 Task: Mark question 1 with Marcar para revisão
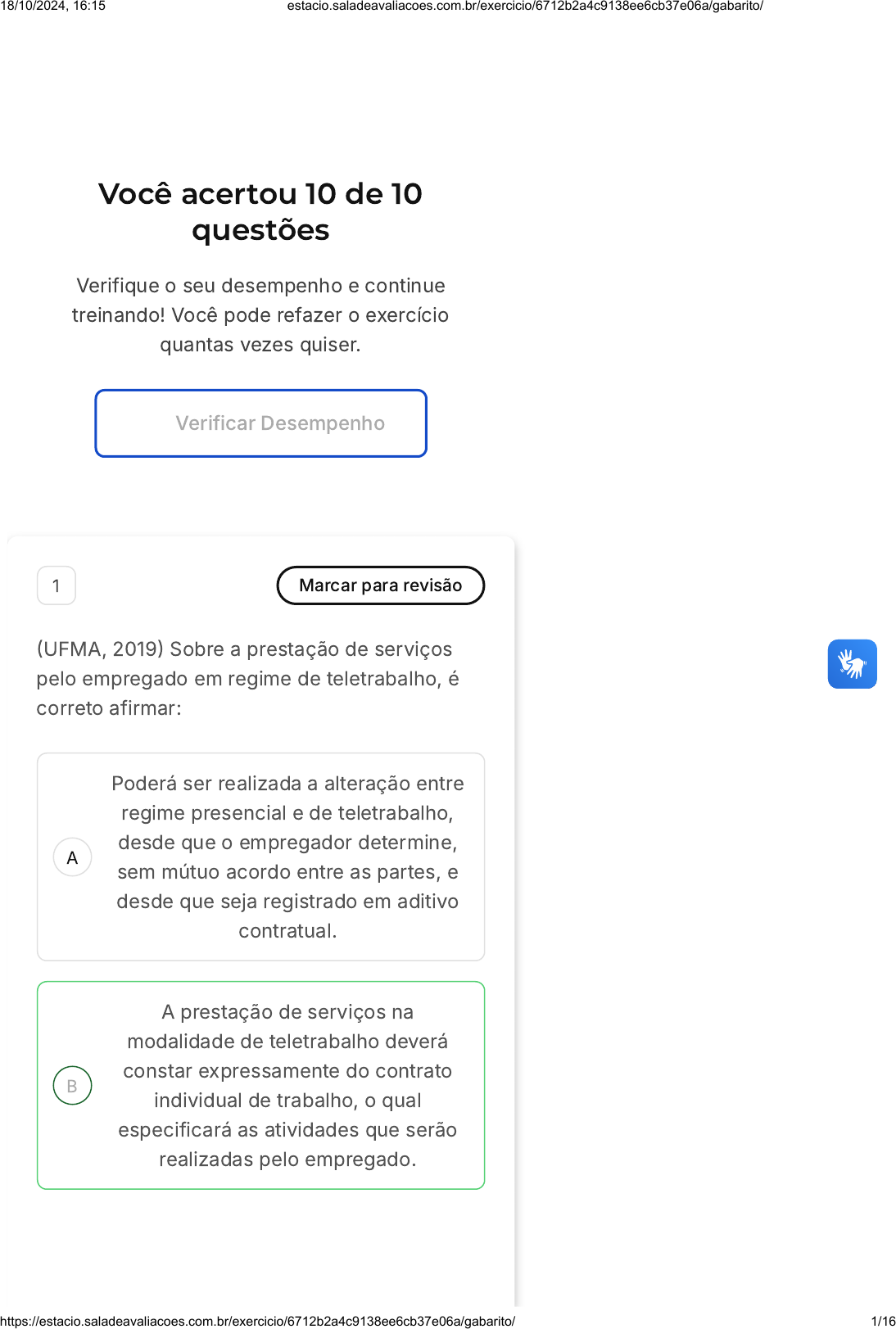tap(381, 585)
